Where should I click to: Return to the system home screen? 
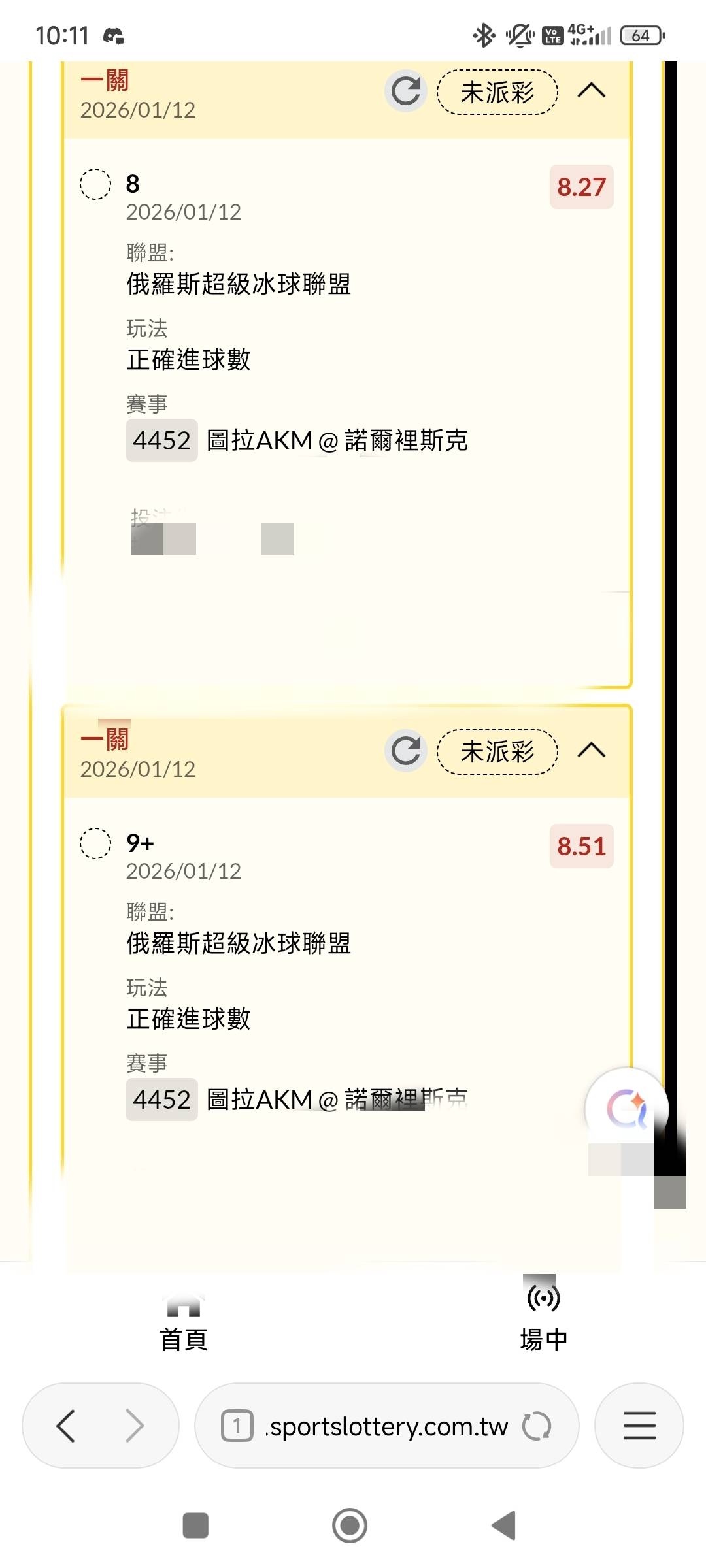click(350, 1526)
